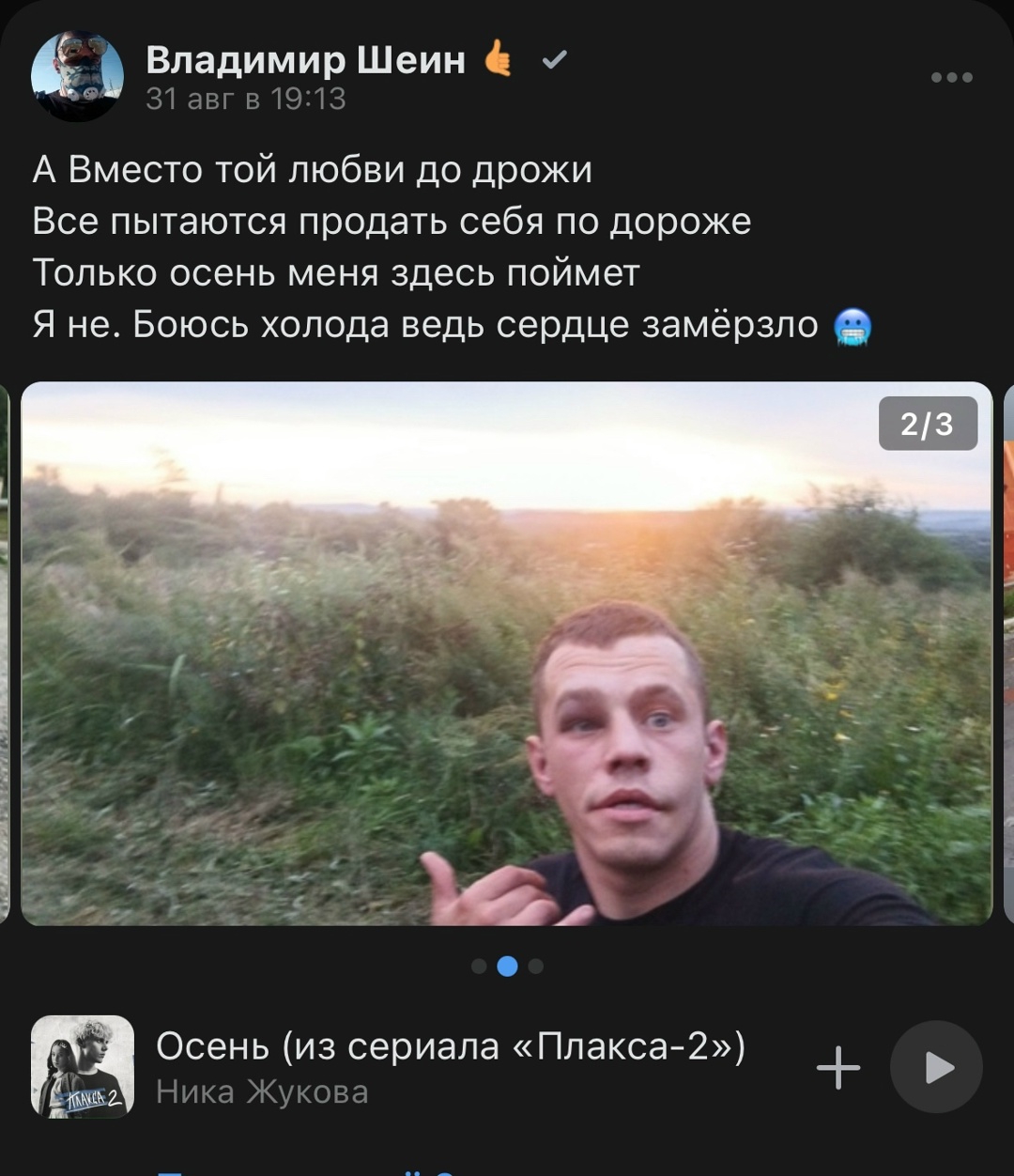Open Владимир Шеин's name link

(x=306, y=59)
